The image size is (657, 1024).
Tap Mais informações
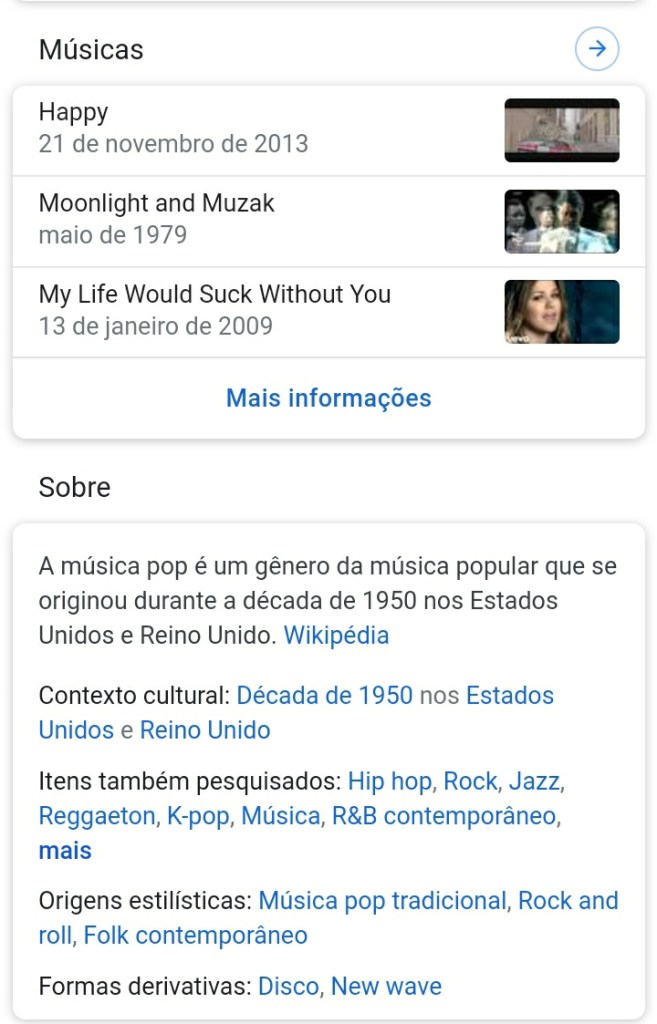tap(328, 398)
